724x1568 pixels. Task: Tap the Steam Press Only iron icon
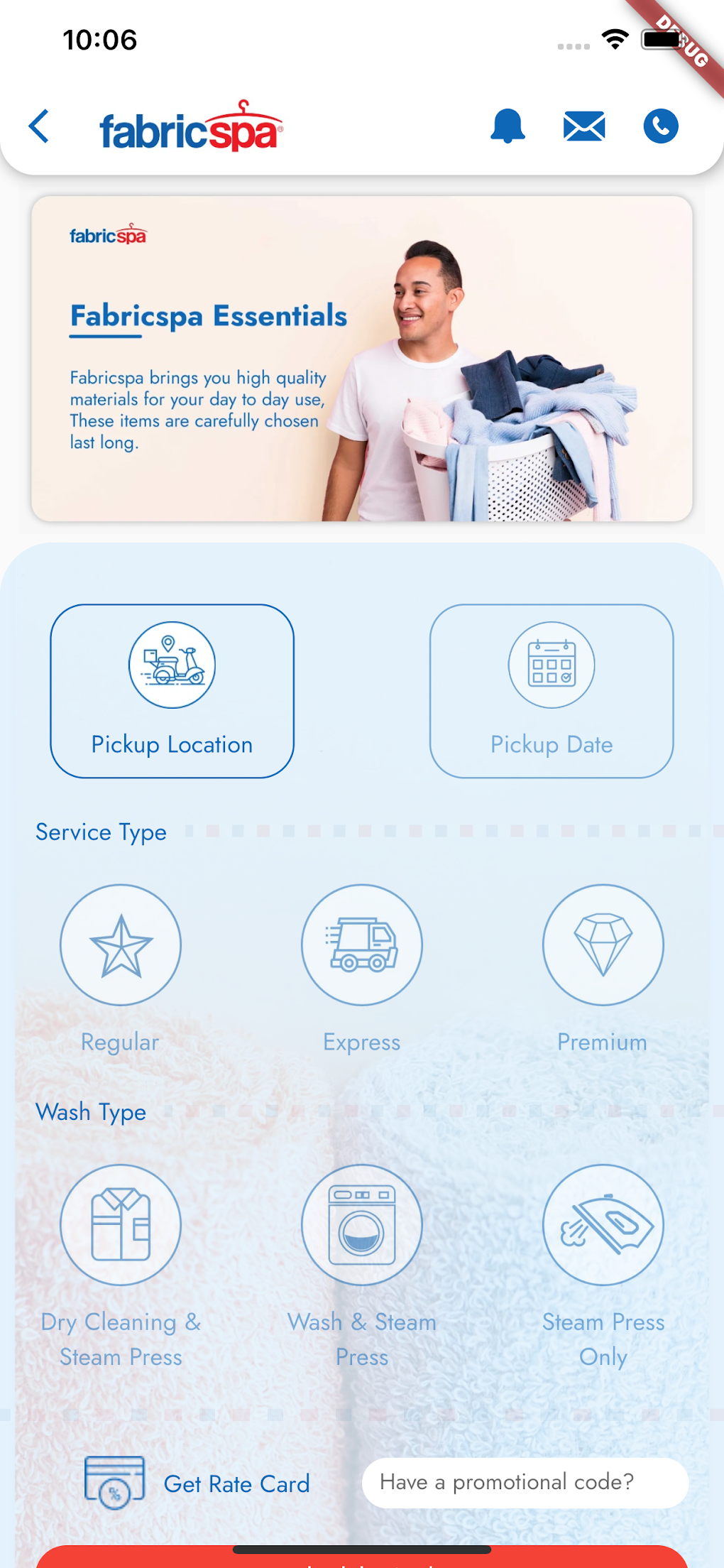603,1224
